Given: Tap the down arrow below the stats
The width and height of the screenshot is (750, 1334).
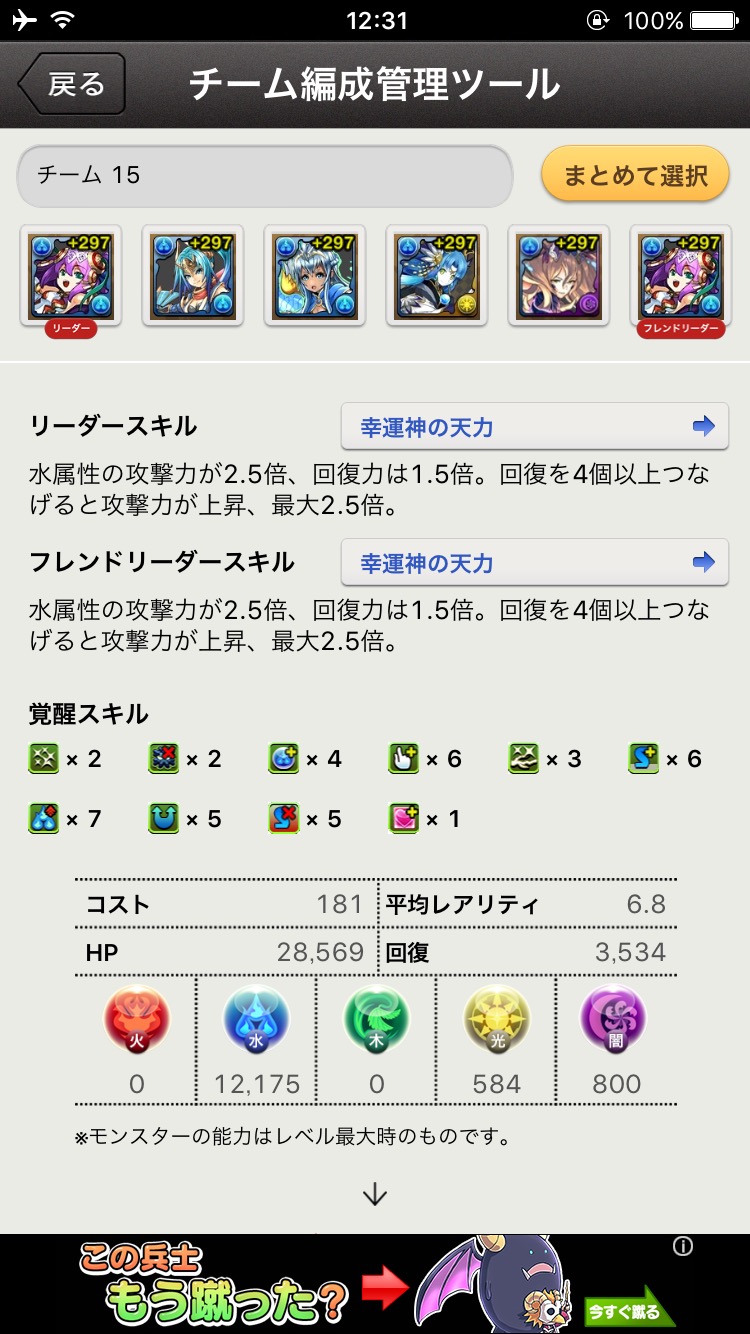Looking at the screenshot, I should point(375,1194).
